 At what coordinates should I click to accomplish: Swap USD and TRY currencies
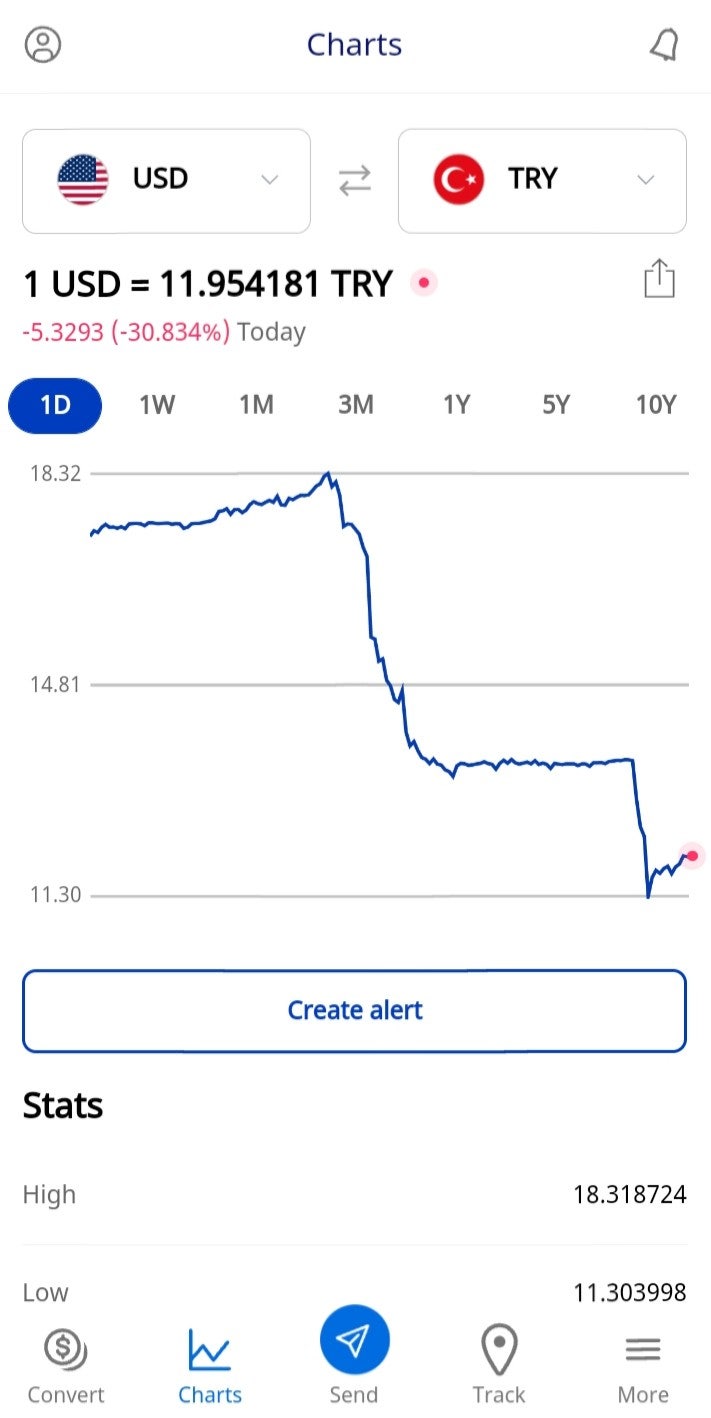click(354, 180)
